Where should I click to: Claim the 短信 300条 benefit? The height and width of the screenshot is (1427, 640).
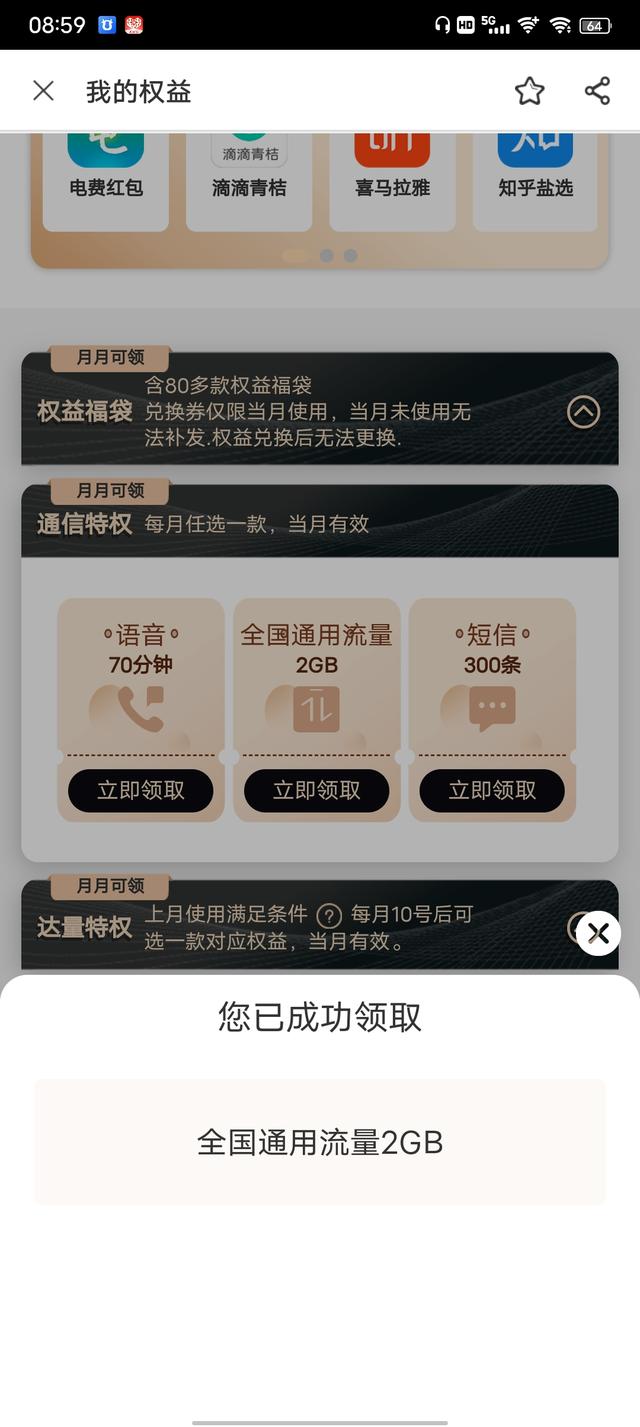492,790
